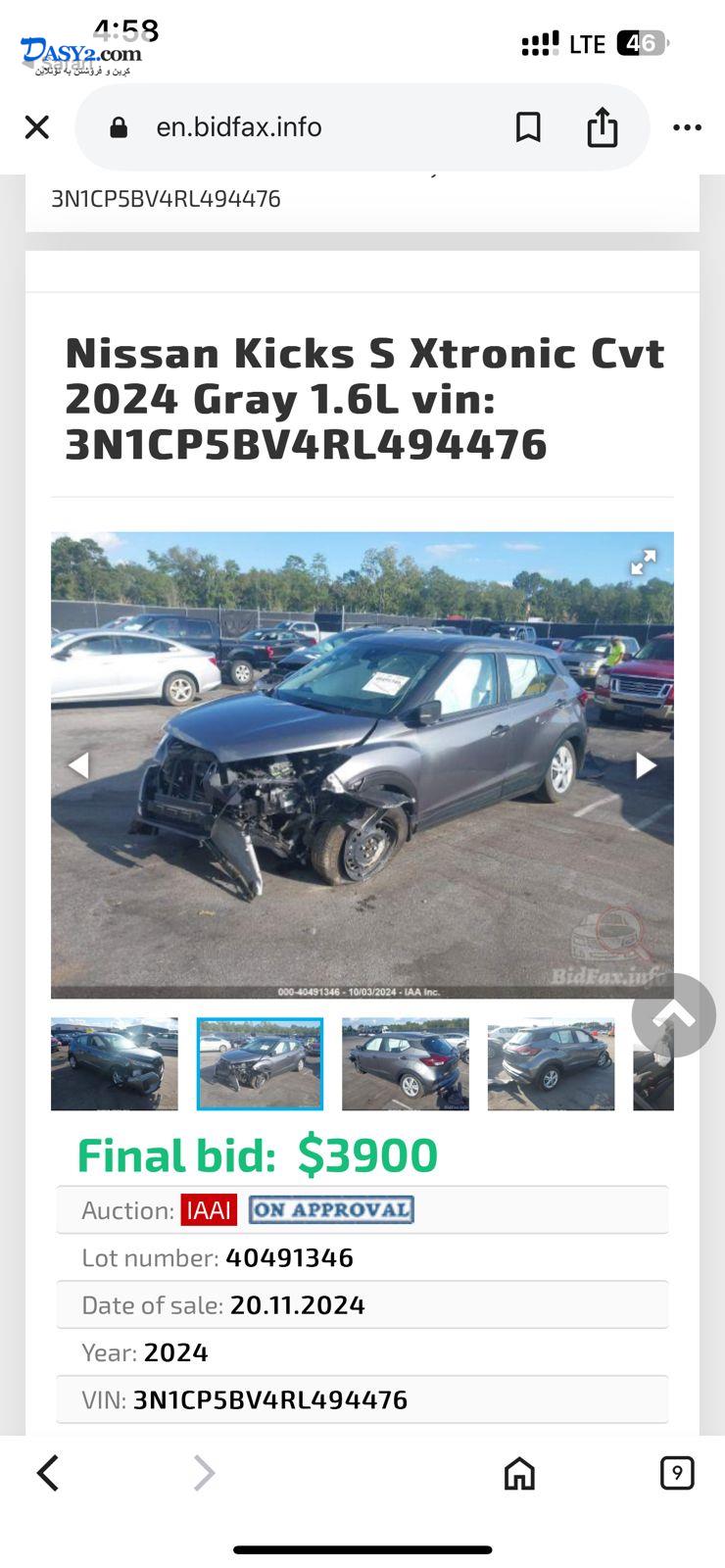725x1568 pixels.
Task: Select the highlighted second gallery thumbnail
Action: [260, 1063]
